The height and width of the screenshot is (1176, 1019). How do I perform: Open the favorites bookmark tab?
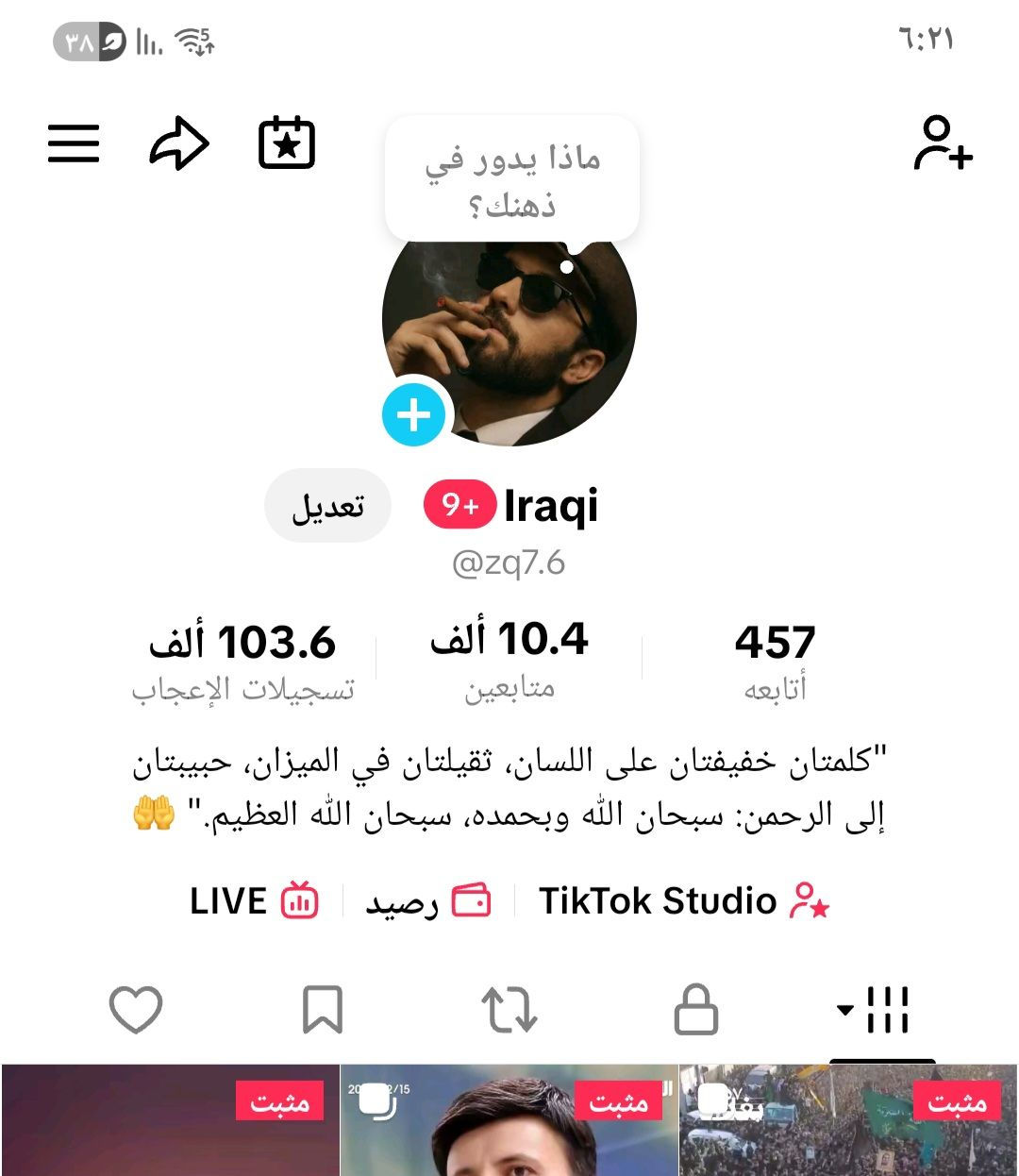tap(323, 1009)
